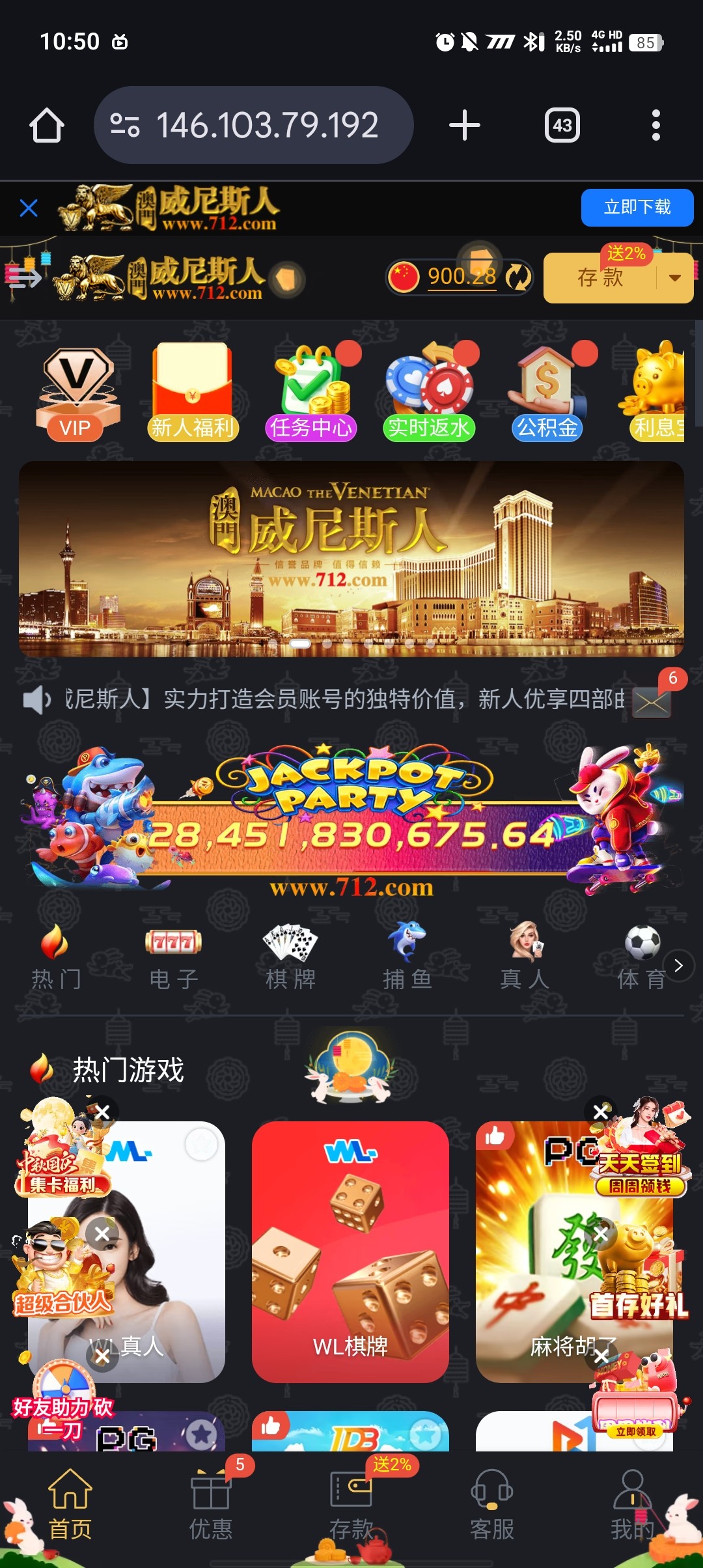Tap the 立即下载 download button
The width and height of the screenshot is (703, 1568).
637,208
